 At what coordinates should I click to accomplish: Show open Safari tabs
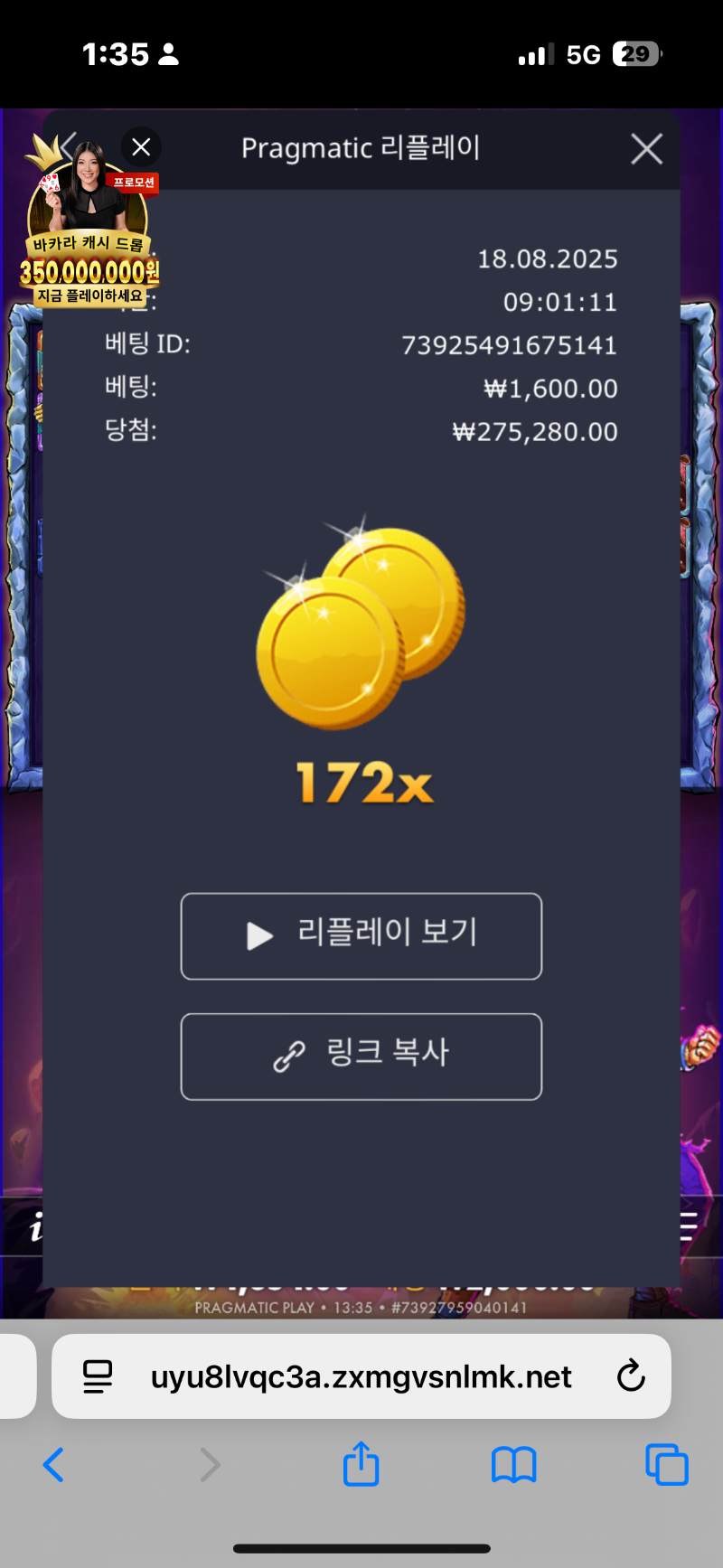click(667, 1465)
